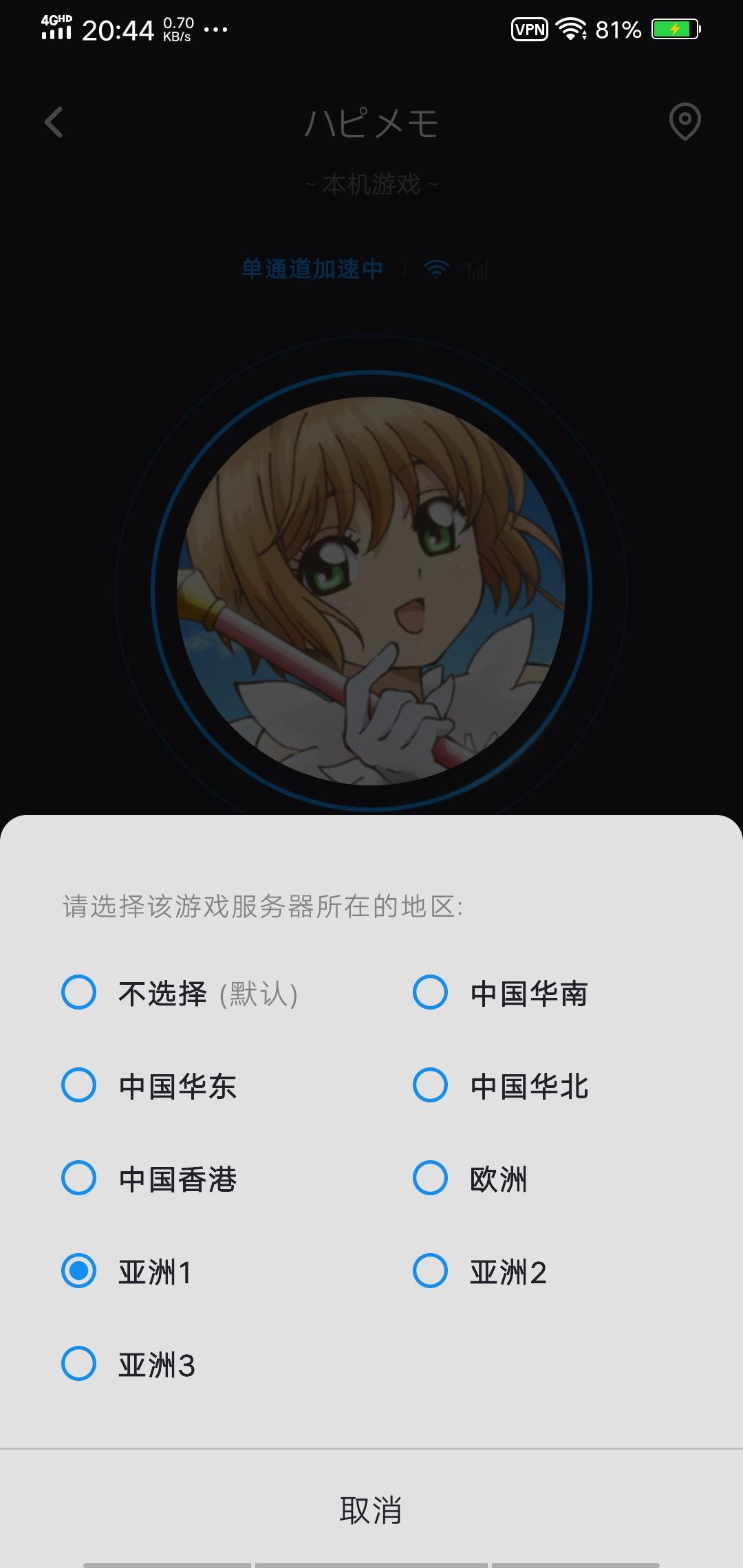Image resolution: width=743 pixels, height=1568 pixels.
Task: Tap the VPN indicator in the status bar
Action: pyautogui.click(x=528, y=30)
